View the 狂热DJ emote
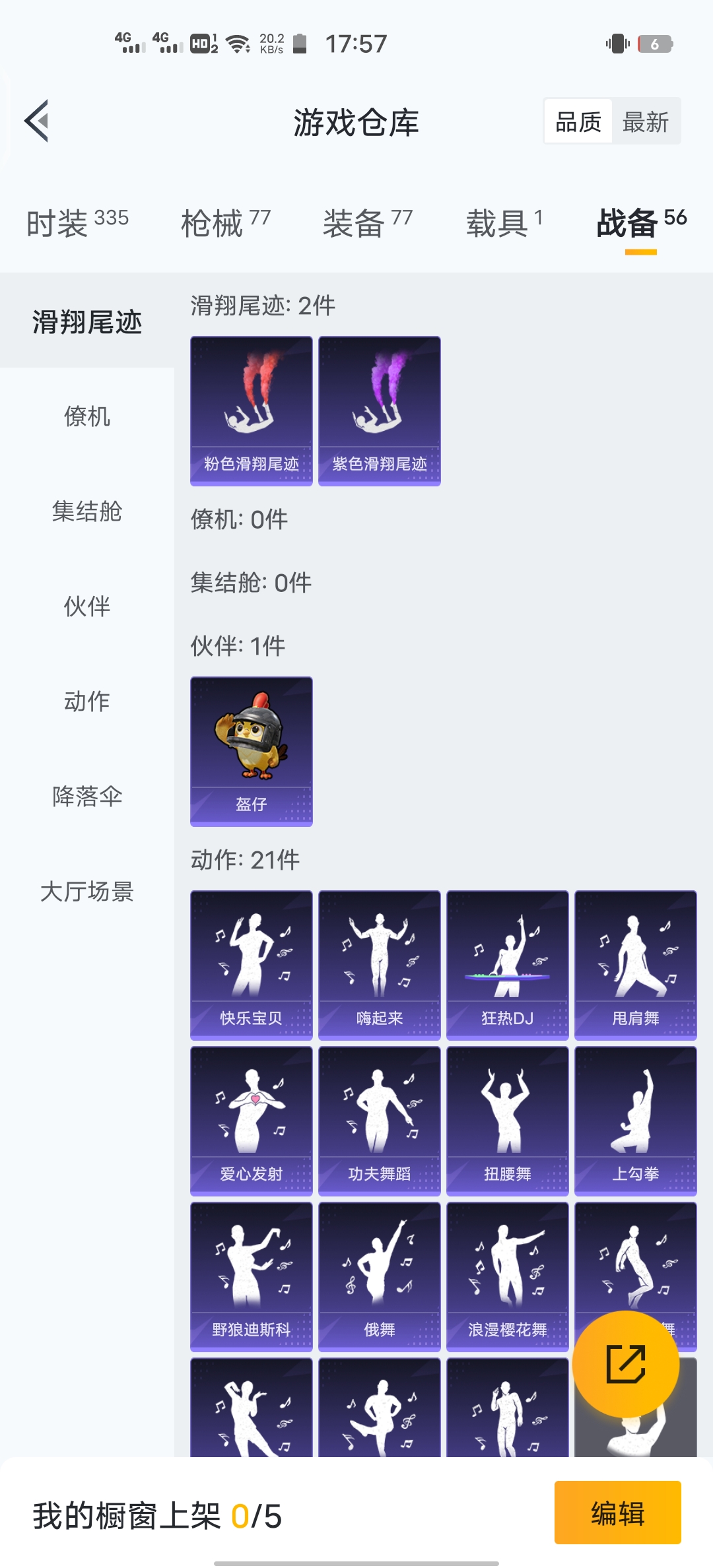713x1568 pixels. point(508,965)
